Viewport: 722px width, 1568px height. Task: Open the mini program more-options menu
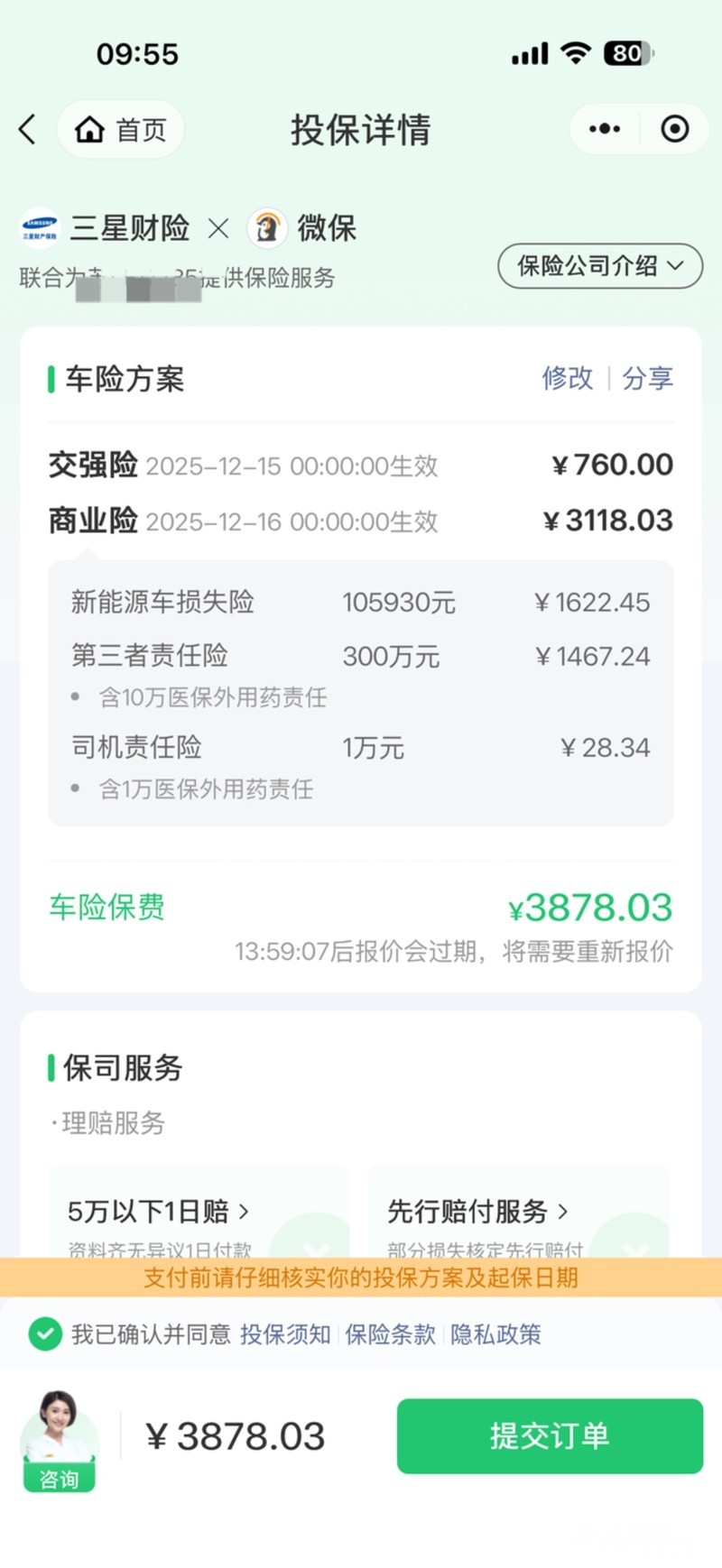tap(604, 129)
